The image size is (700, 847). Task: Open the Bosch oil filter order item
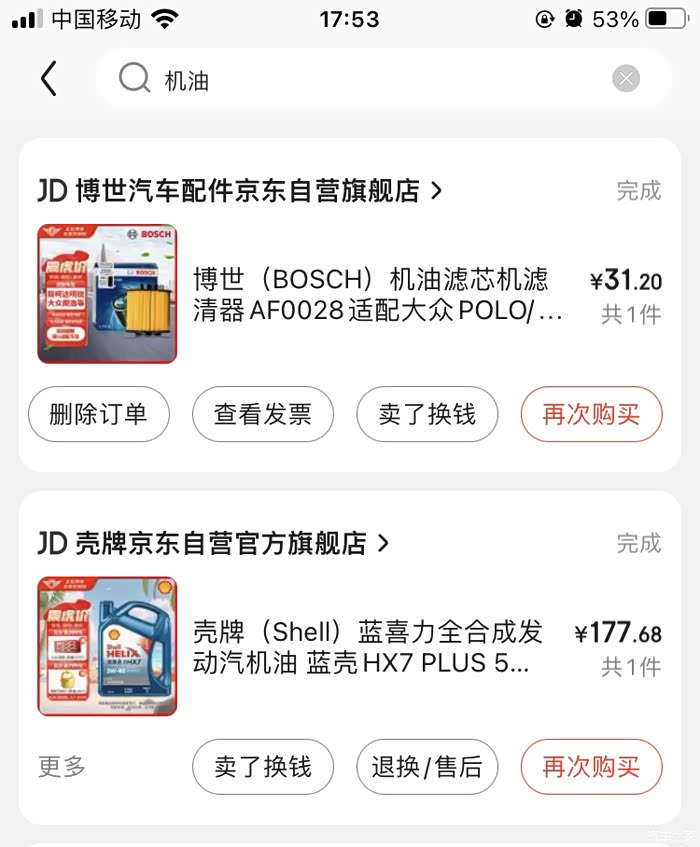click(x=349, y=294)
